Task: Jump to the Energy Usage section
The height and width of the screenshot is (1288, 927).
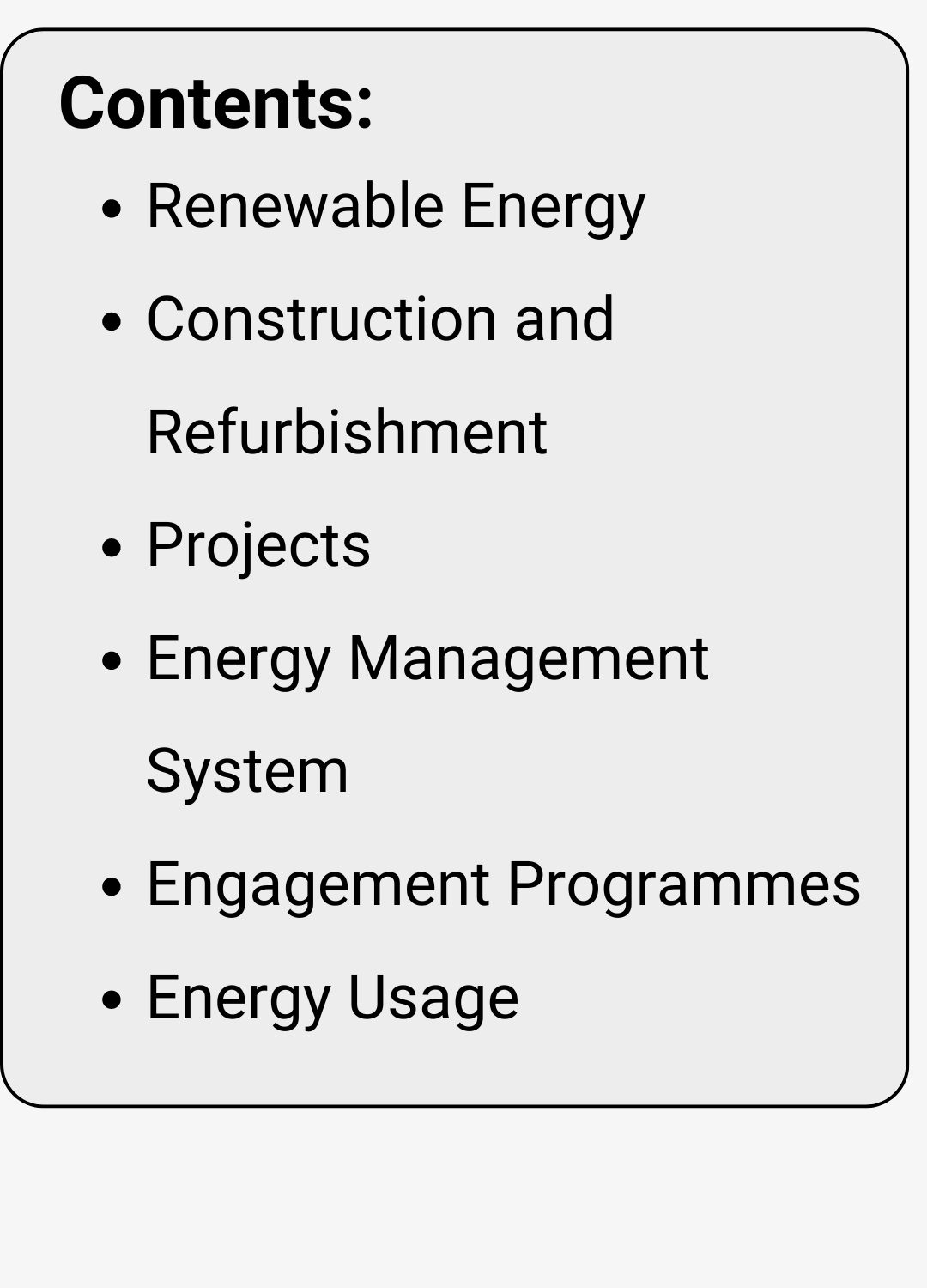Action: (332, 997)
